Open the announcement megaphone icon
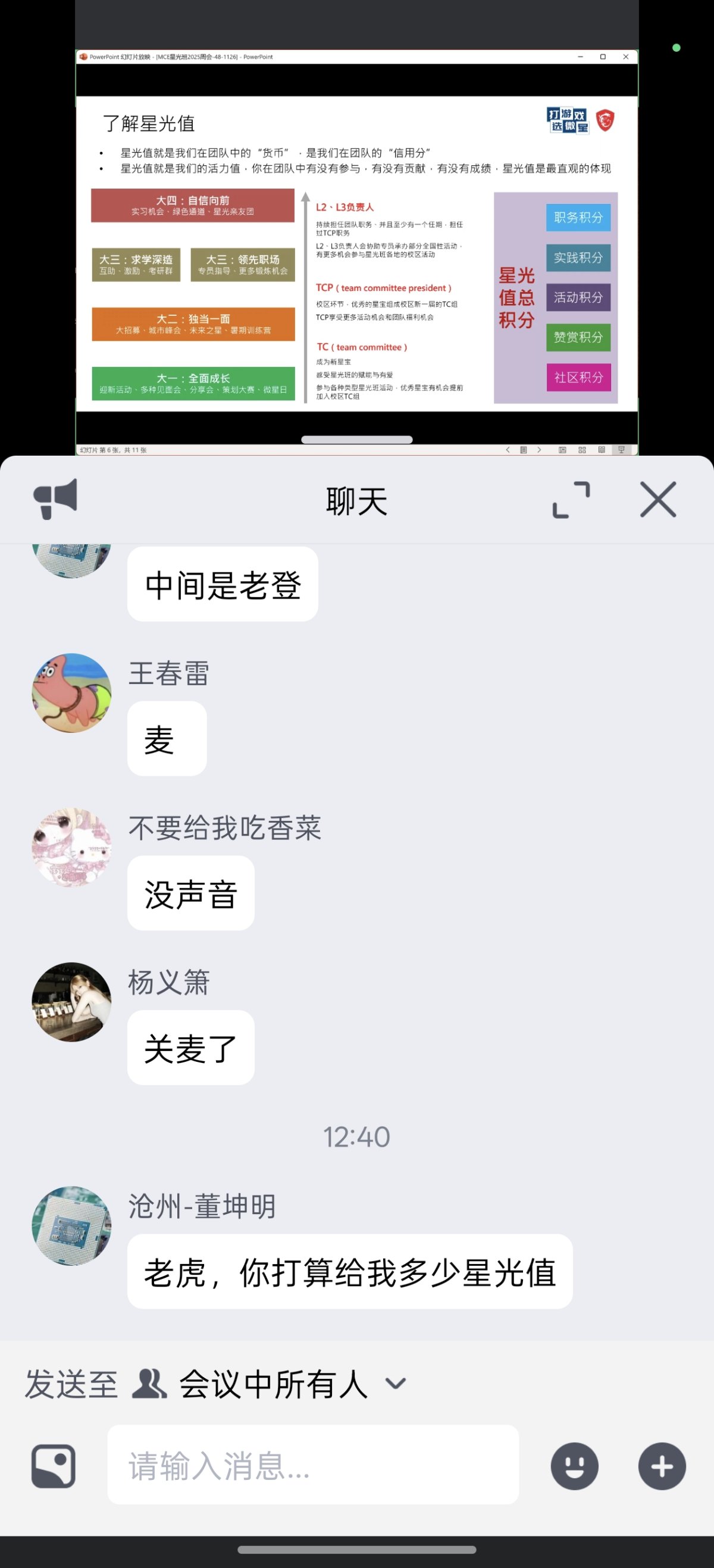The height and width of the screenshot is (1568, 714). pyautogui.click(x=55, y=498)
